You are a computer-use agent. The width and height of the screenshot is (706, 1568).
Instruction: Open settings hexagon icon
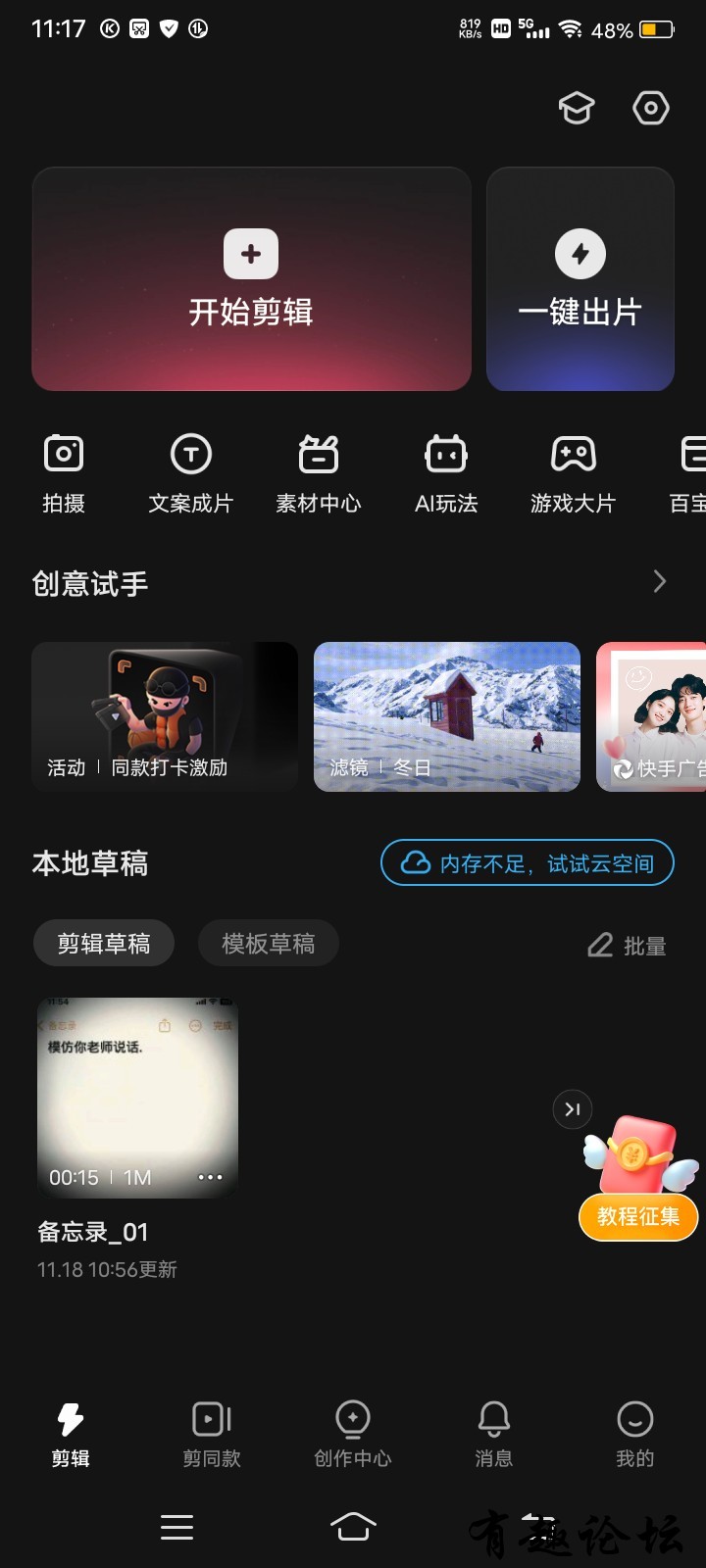tap(651, 108)
